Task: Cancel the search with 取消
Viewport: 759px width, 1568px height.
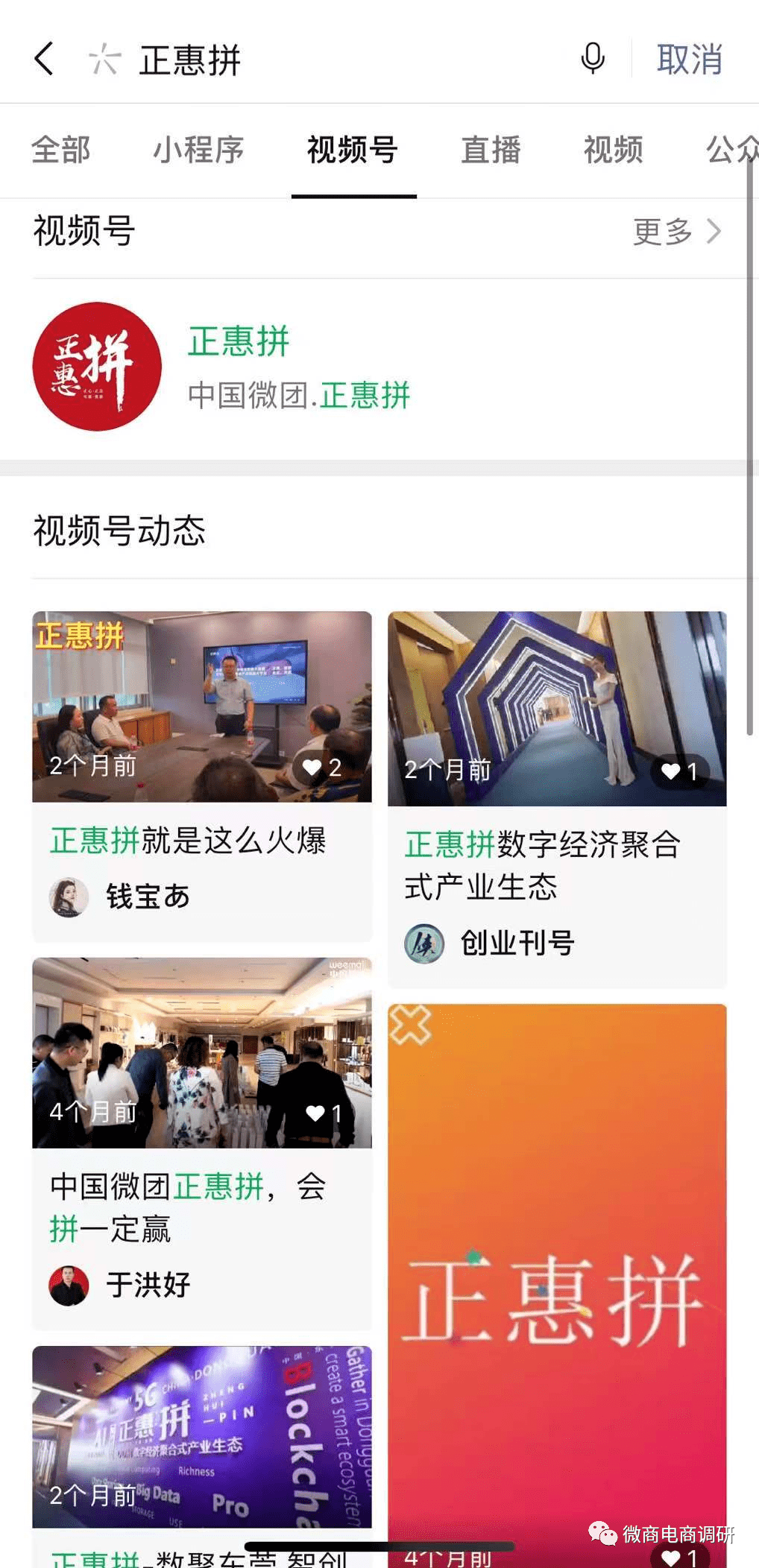Action: (x=690, y=60)
